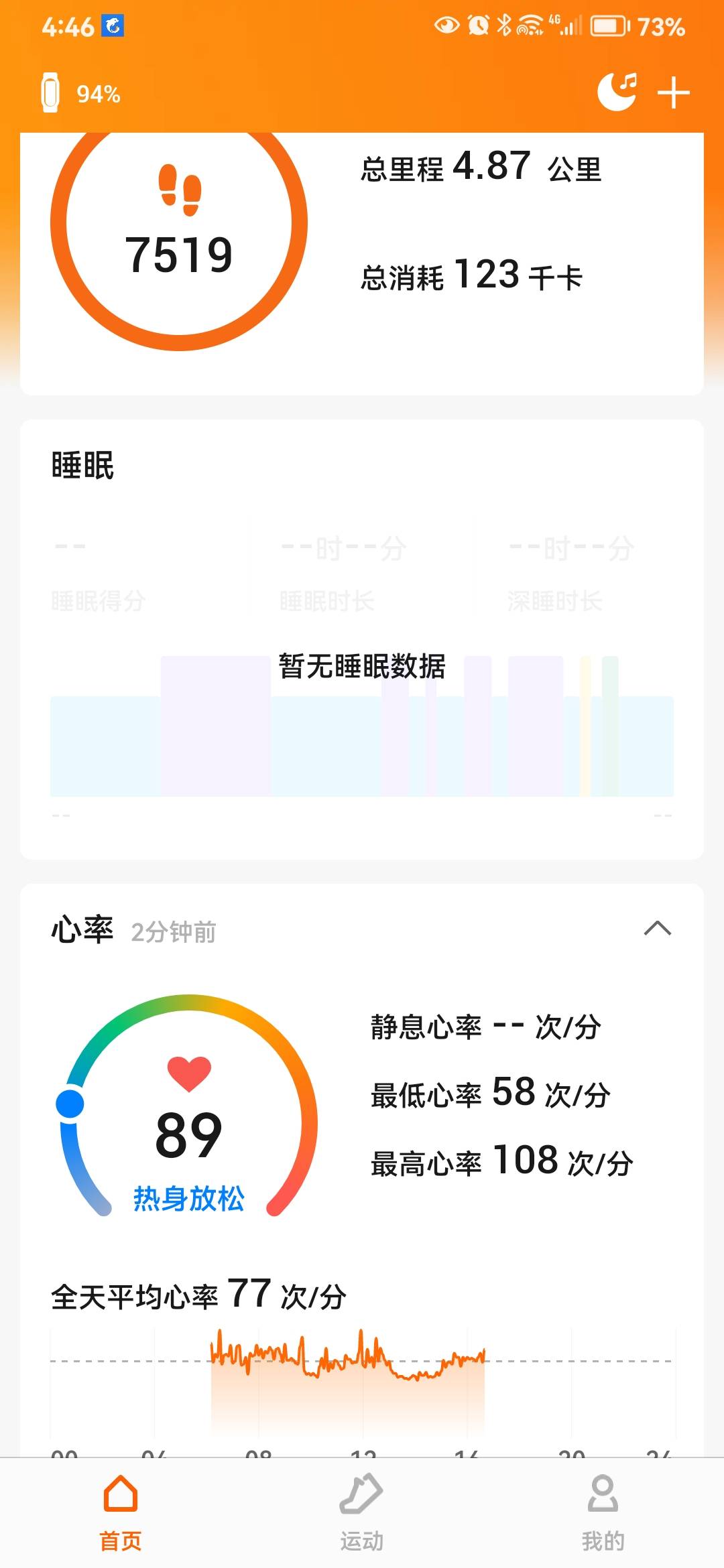Tap the plus icon to add a device

point(674,92)
